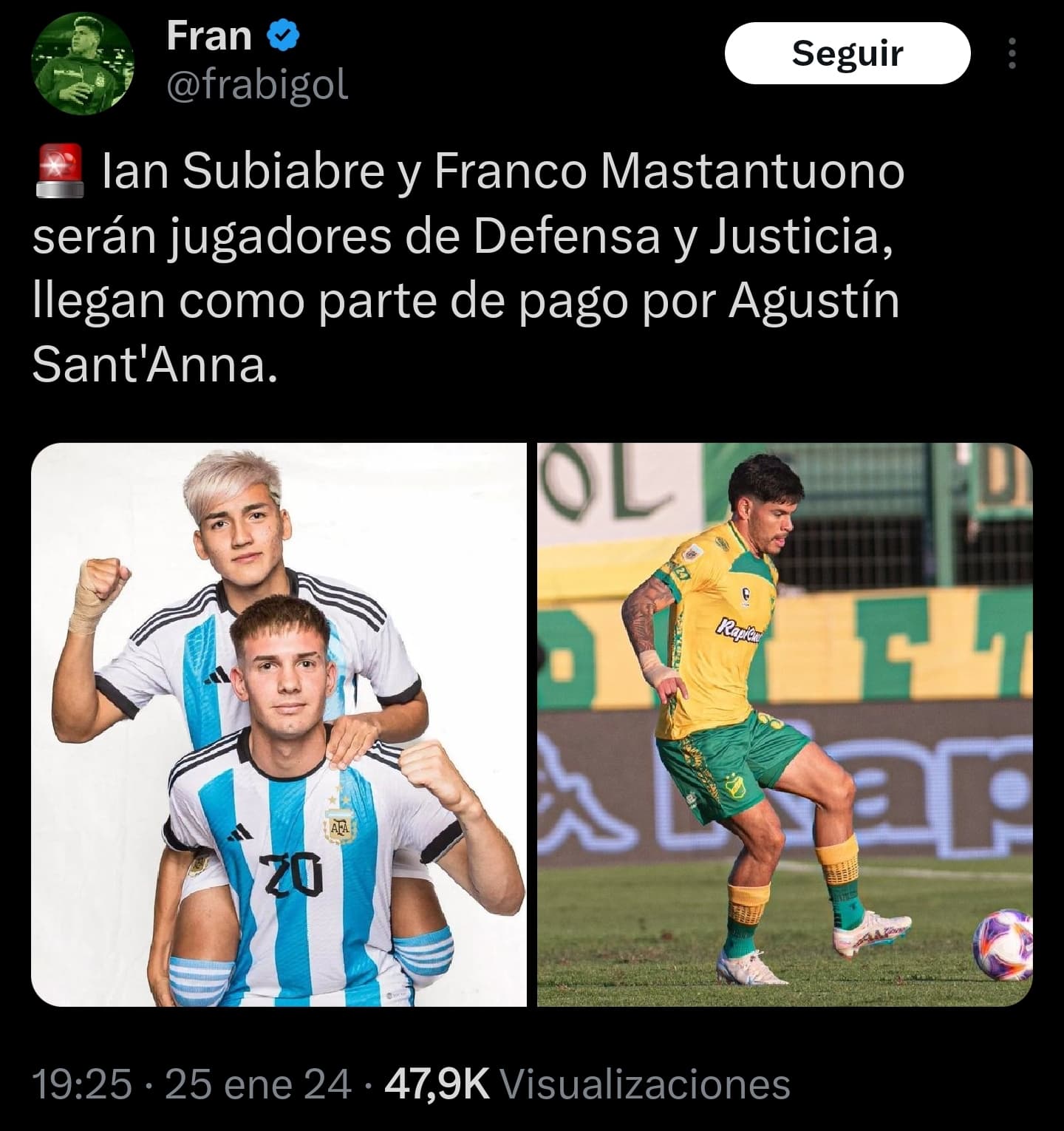Viewport: 1064px width, 1131px height.
Task: View the yellow and green kit photo
Action: pos(785,724)
